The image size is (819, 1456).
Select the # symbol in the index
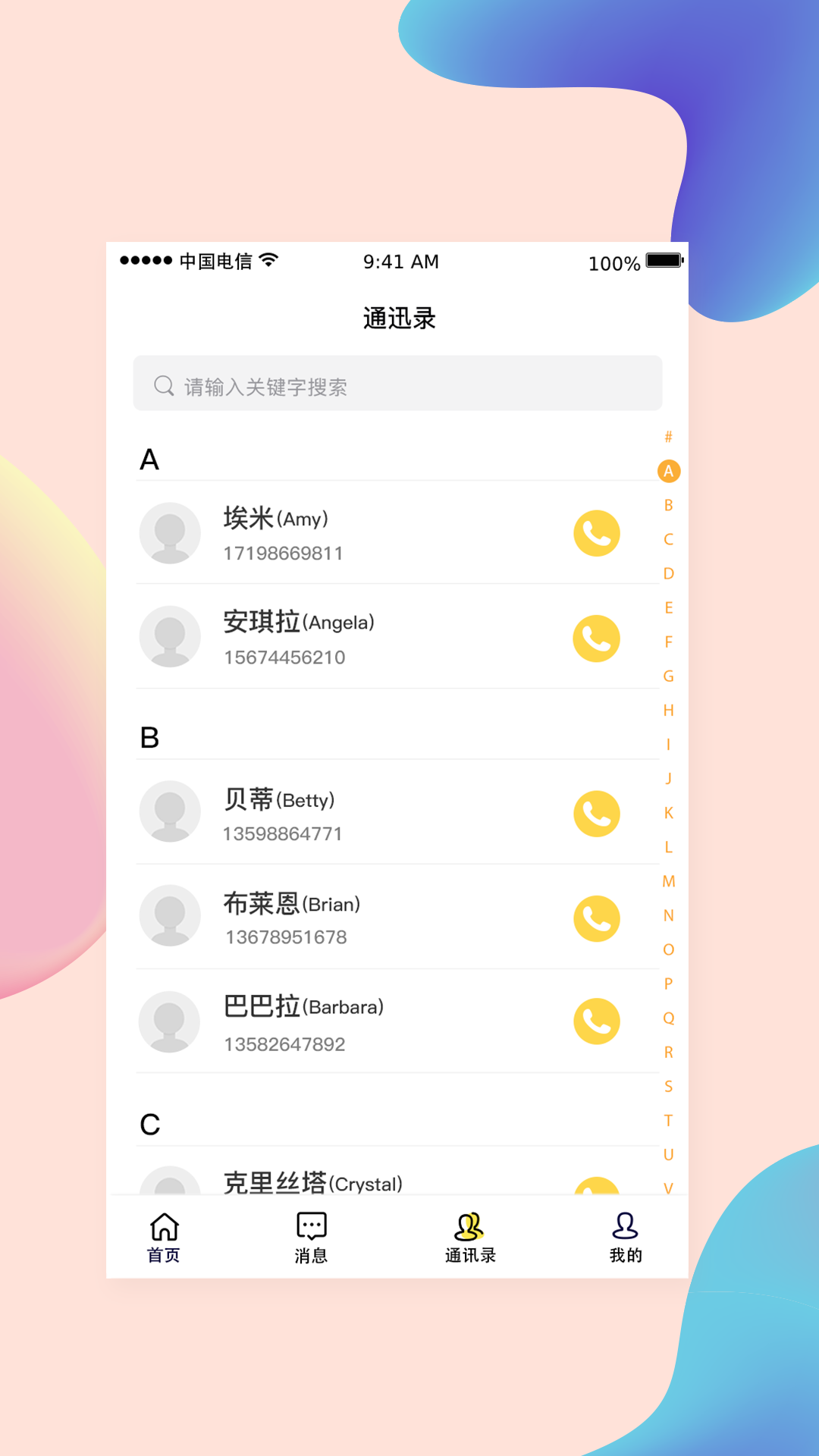pyautogui.click(x=668, y=437)
